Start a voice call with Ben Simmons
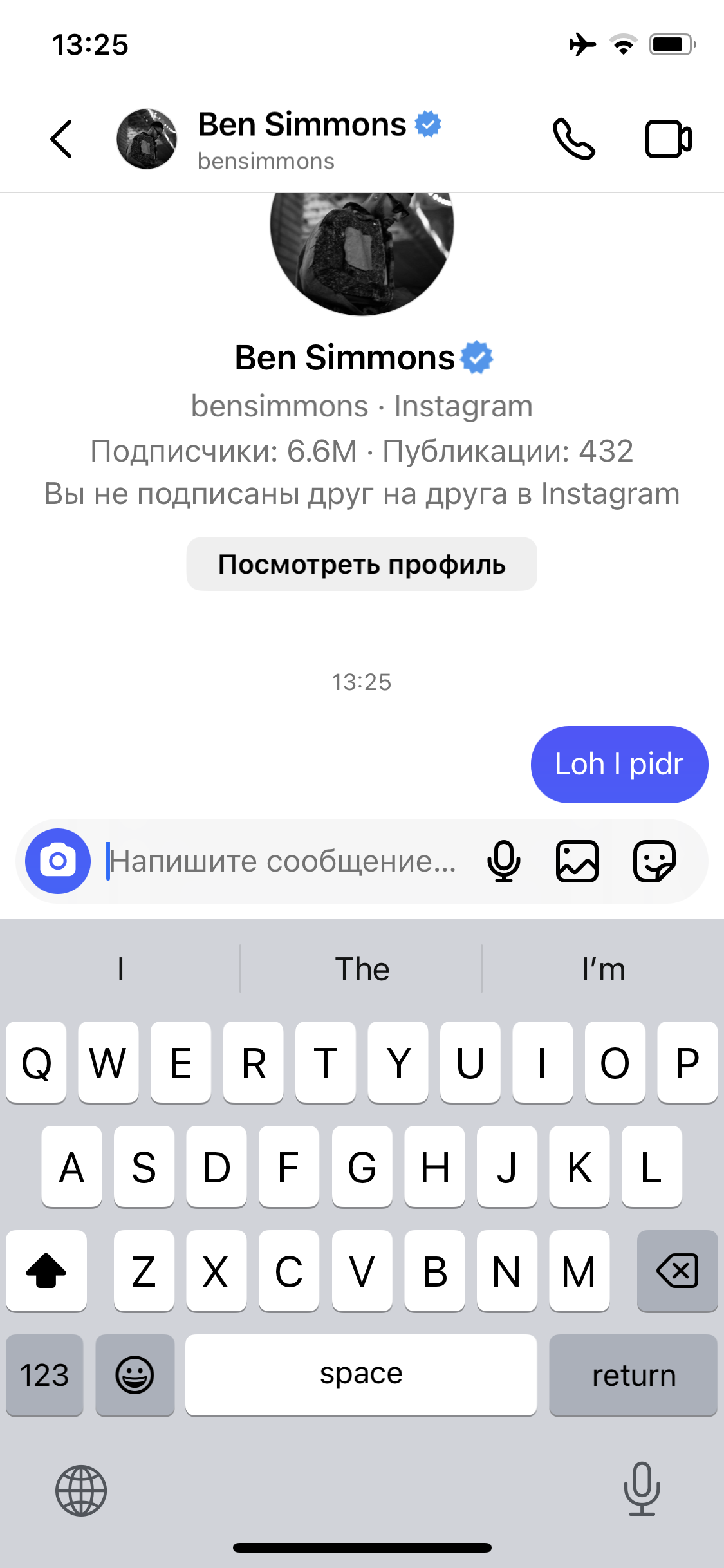This screenshot has width=724, height=1568. 574,139
